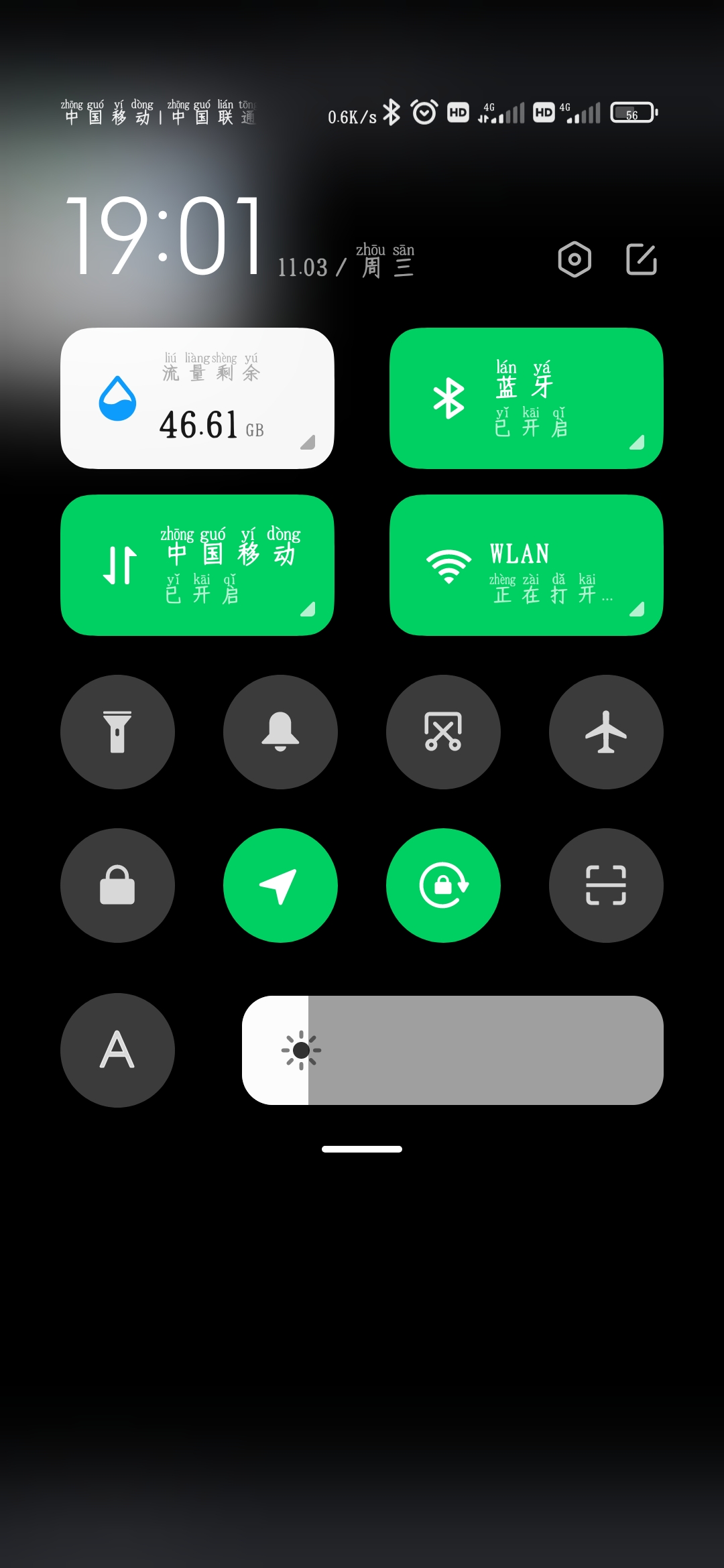Take a screenshot with the scissors icon
Screen dimensions: 724x1568
click(443, 732)
